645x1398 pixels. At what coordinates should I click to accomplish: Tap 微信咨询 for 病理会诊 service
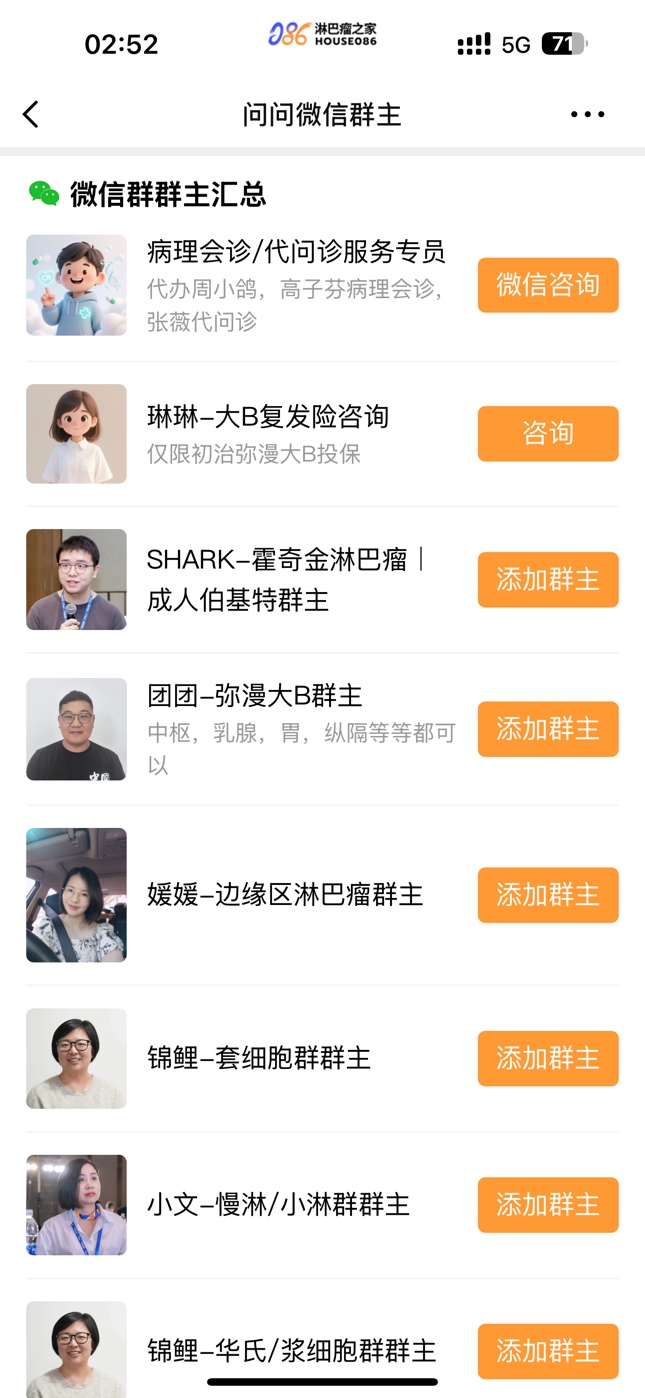pyautogui.click(x=548, y=285)
